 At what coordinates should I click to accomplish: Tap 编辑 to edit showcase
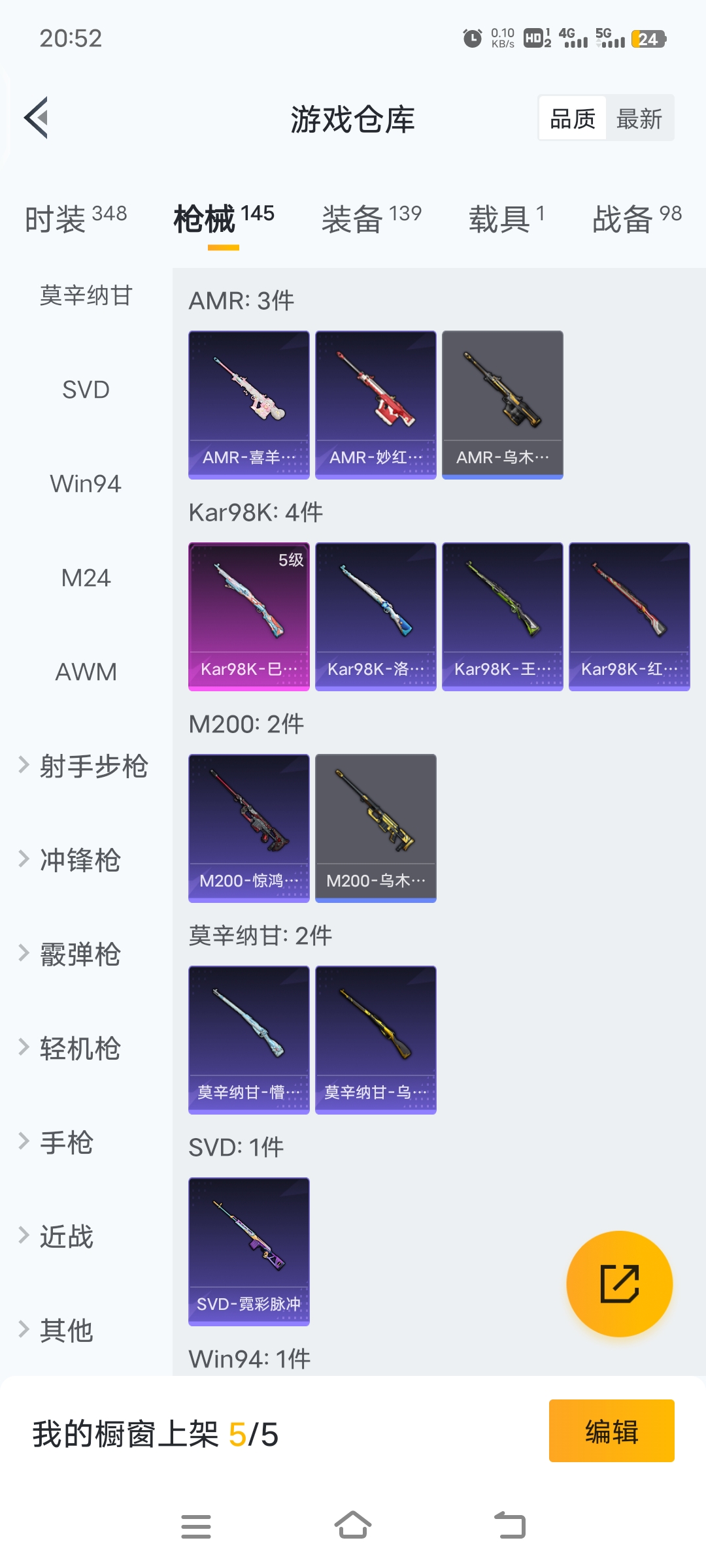pyautogui.click(x=611, y=1431)
